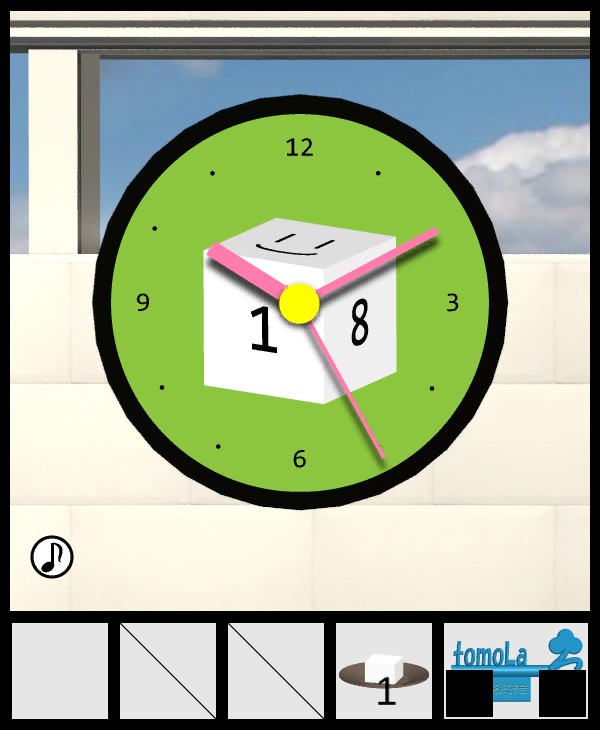Image resolution: width=600 pixels, height=730 pixels.
Task: Tap the empty first inventory slot
Action: 60,670
